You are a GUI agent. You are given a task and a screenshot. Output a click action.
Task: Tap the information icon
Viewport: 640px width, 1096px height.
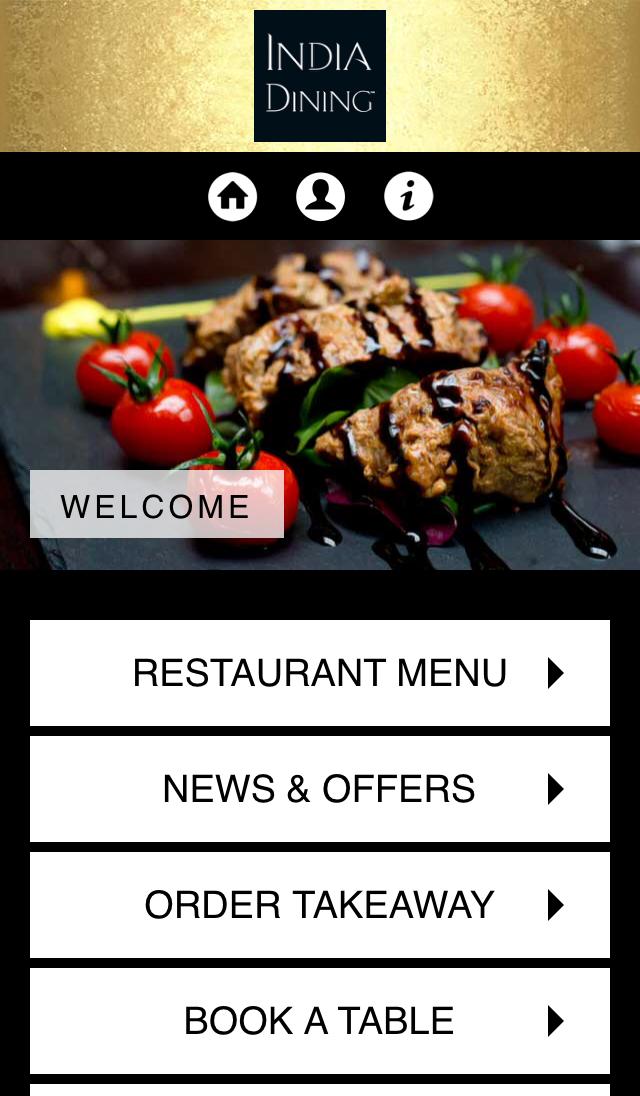pos(408,196)
